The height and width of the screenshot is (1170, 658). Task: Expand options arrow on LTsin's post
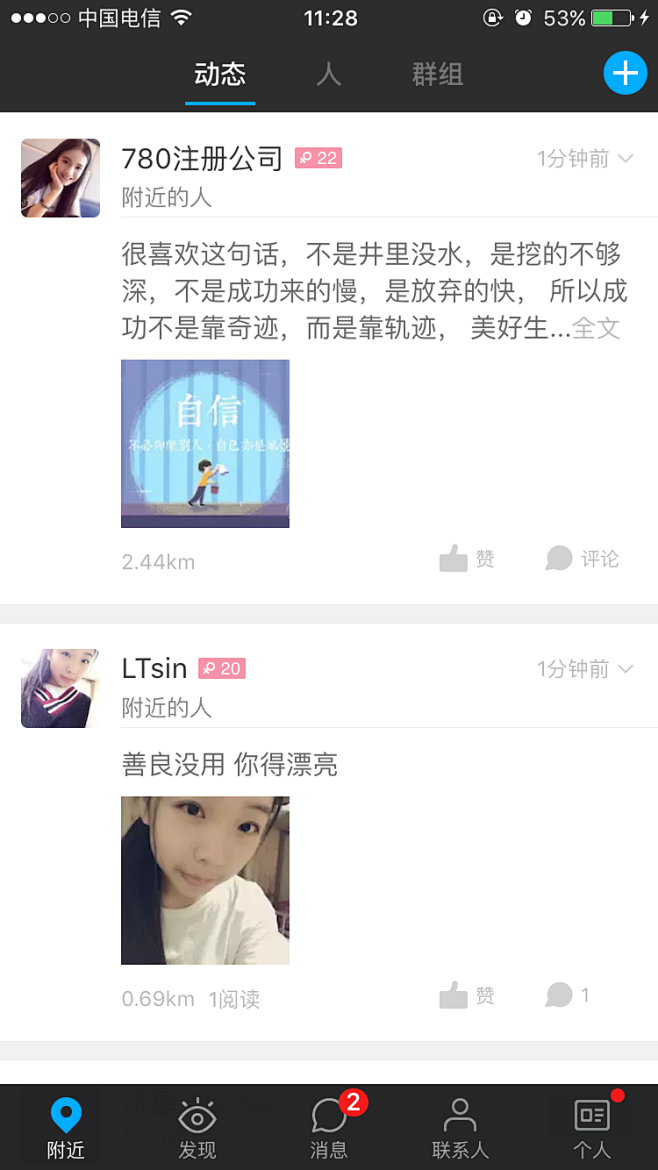(x=626, y=669)
